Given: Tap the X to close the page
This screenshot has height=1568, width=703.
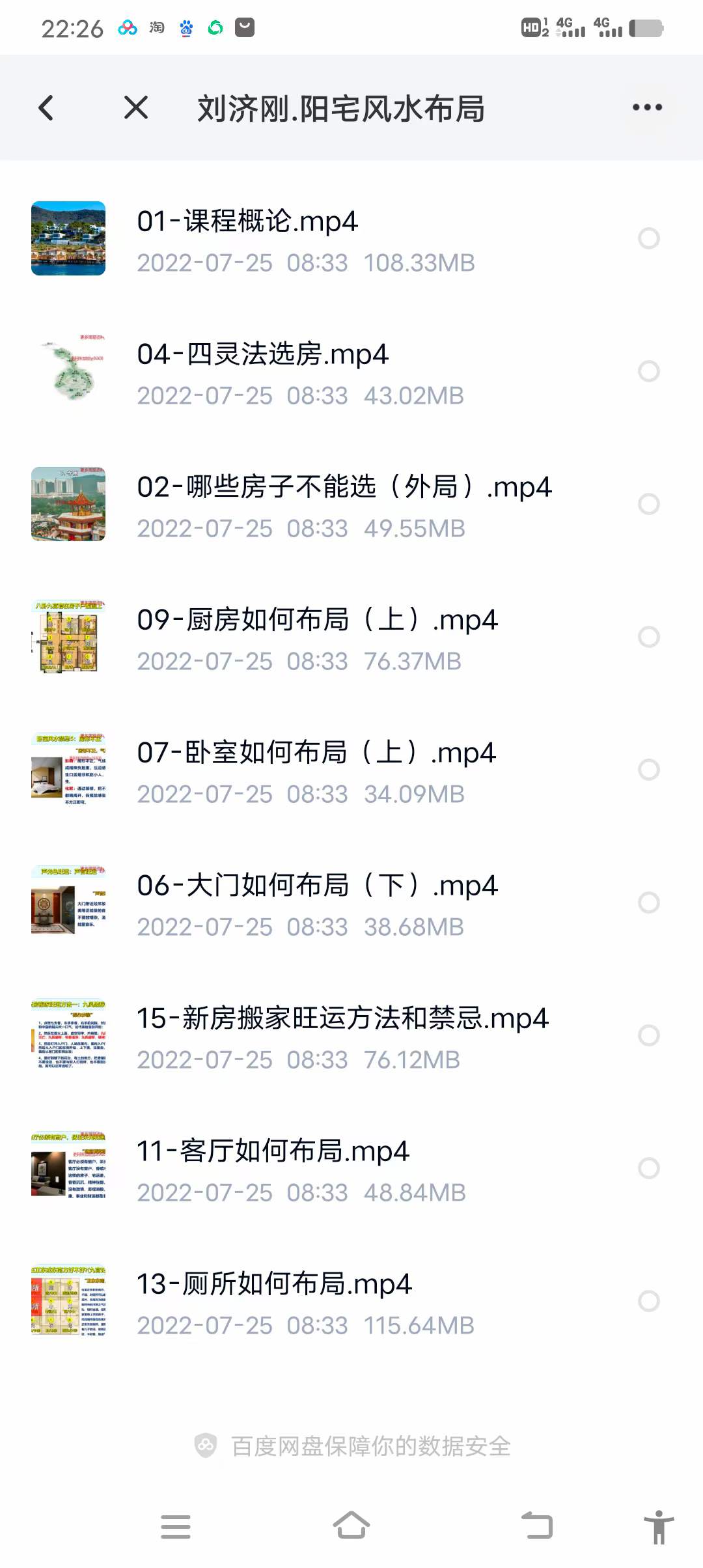Looking at the screenshot, I should tap(135, 107).
